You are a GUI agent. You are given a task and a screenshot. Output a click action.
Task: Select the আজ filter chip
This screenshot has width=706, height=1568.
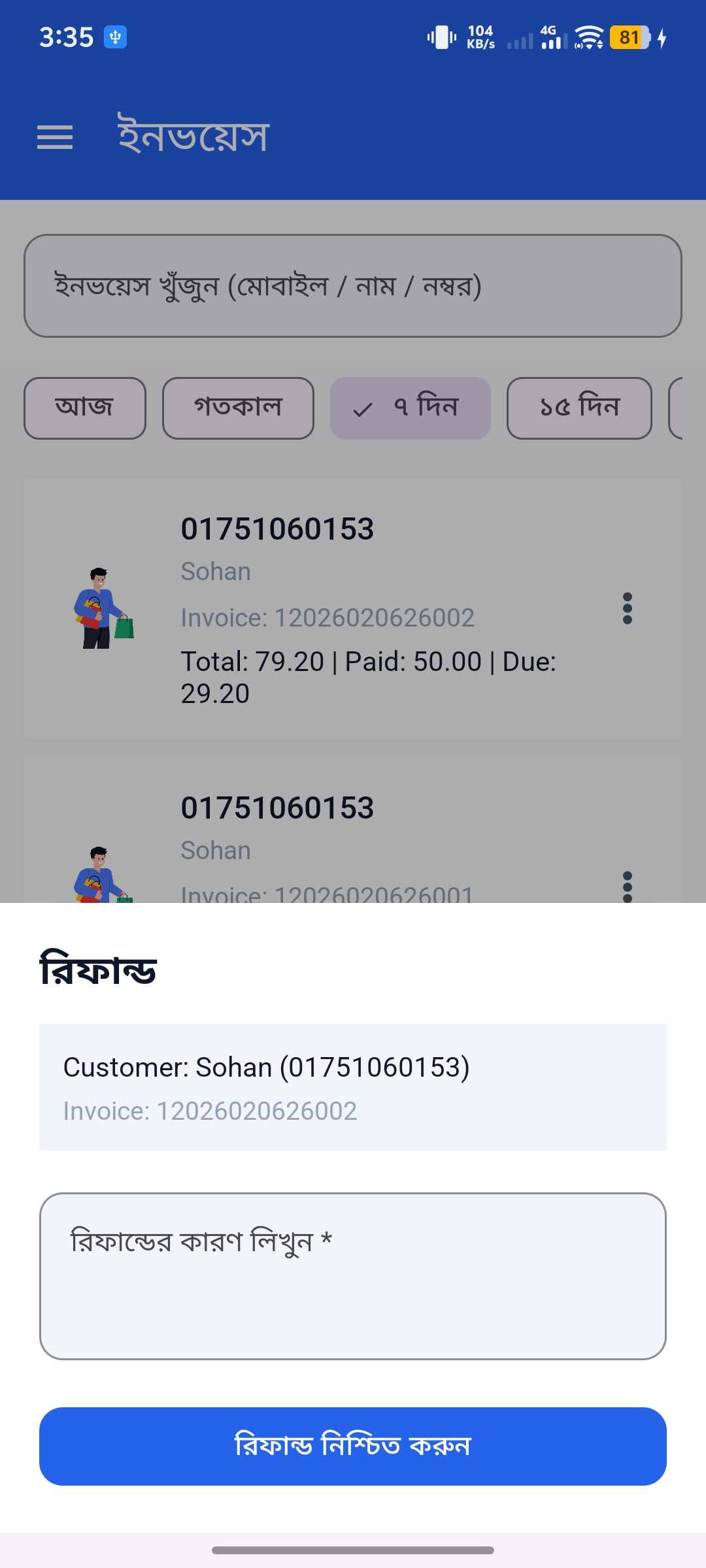[85, 408]
